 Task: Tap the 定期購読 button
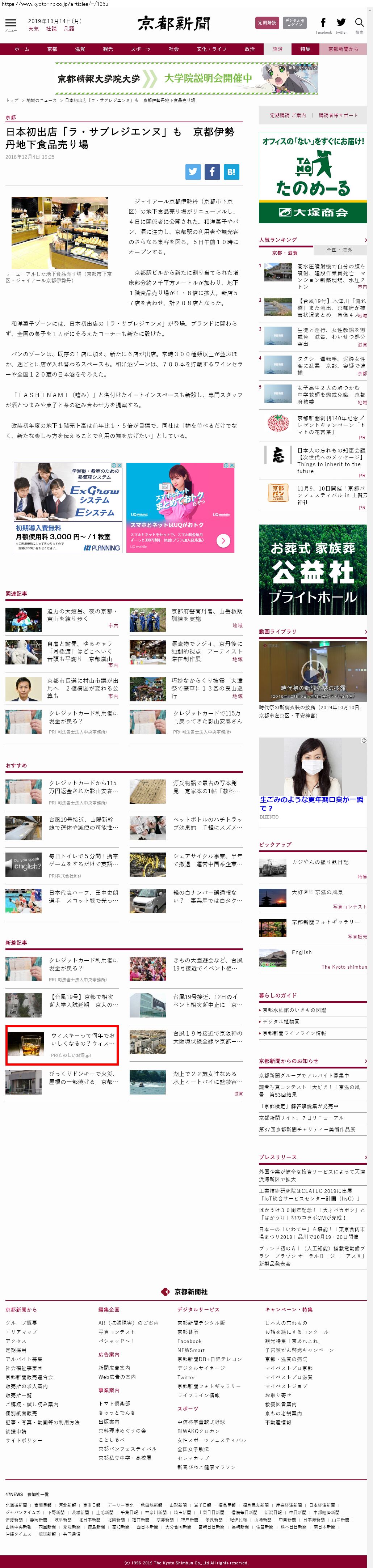[267, 23]
